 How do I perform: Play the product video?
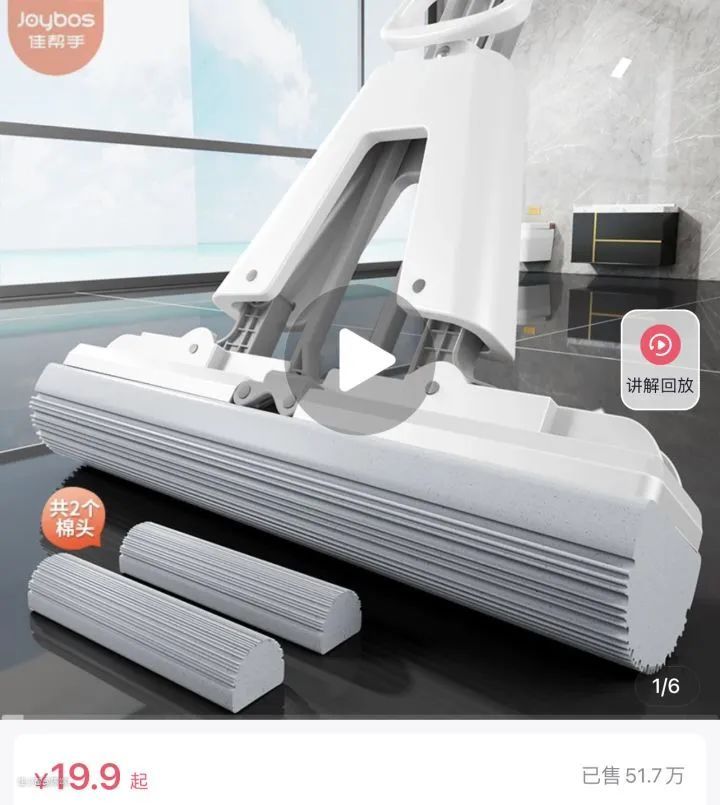click(360, 359)
